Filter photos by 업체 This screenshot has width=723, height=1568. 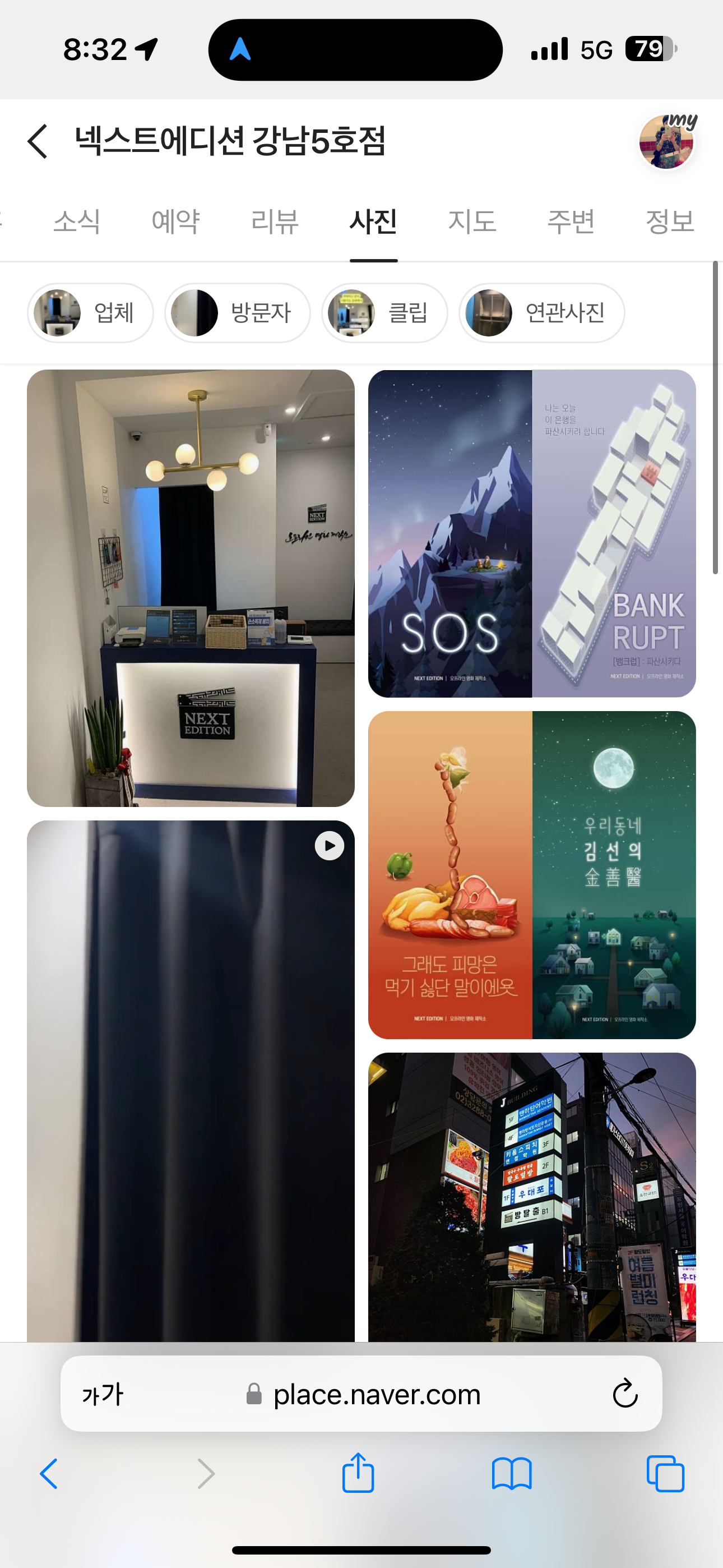(90, 313)
